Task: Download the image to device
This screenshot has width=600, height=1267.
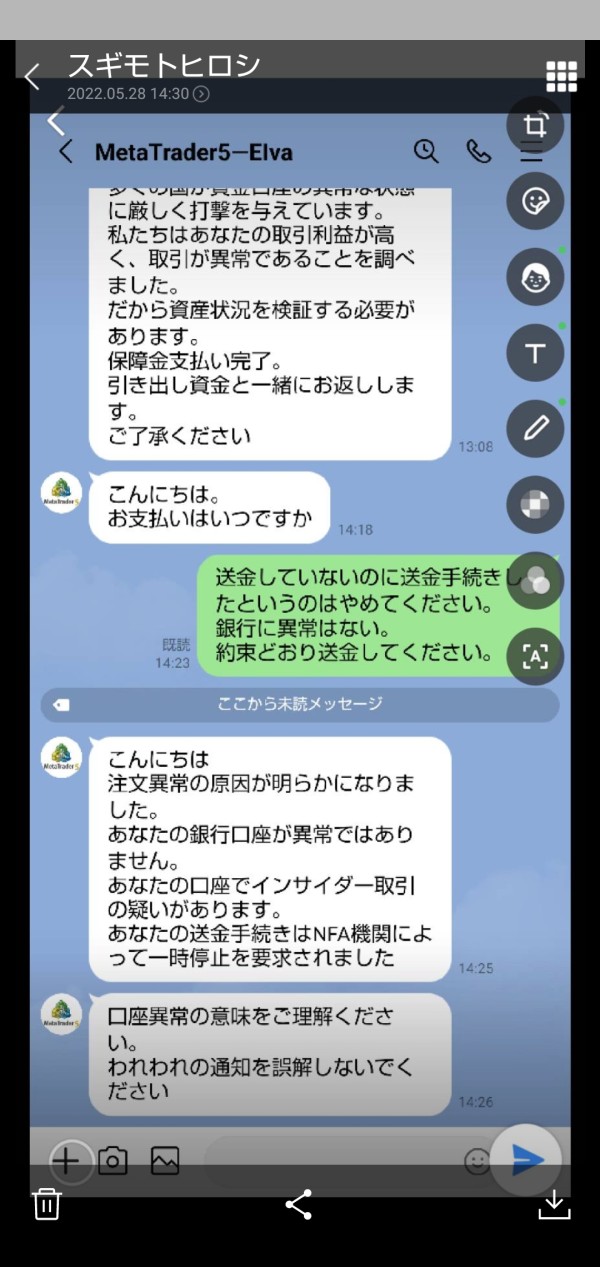Action: tap(554, 1205)
